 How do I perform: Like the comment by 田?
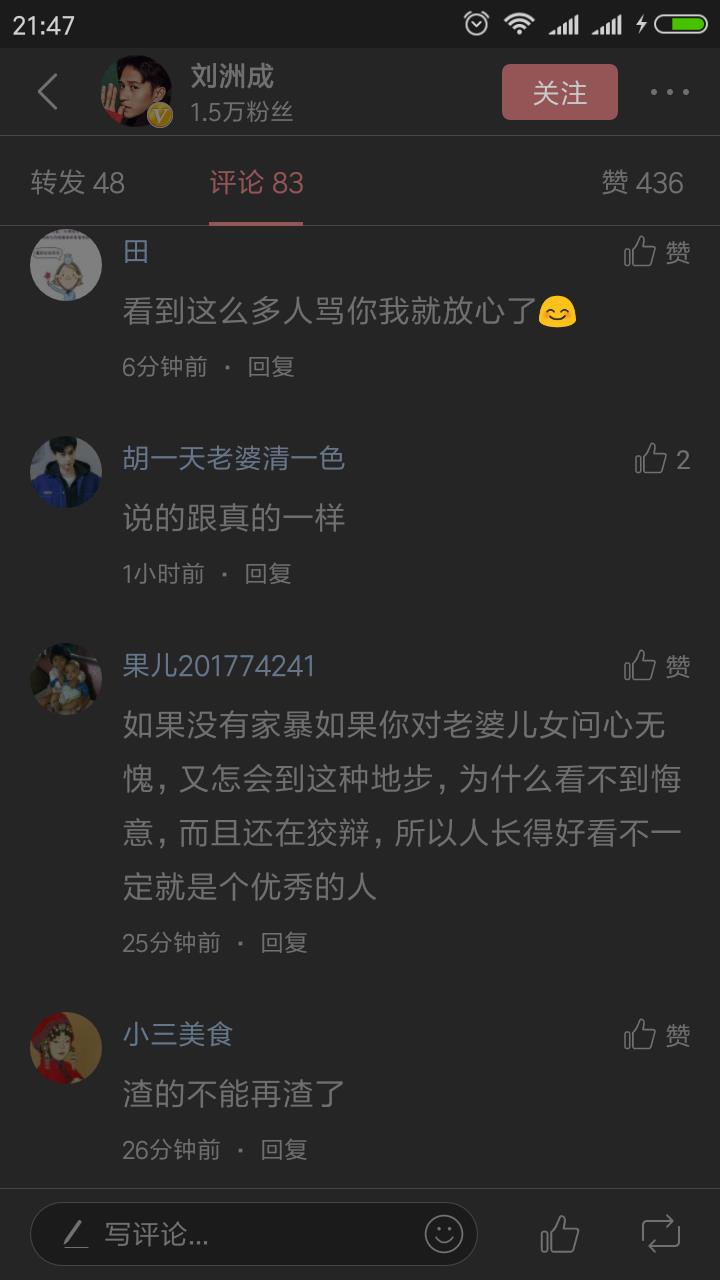click(656, 253)
